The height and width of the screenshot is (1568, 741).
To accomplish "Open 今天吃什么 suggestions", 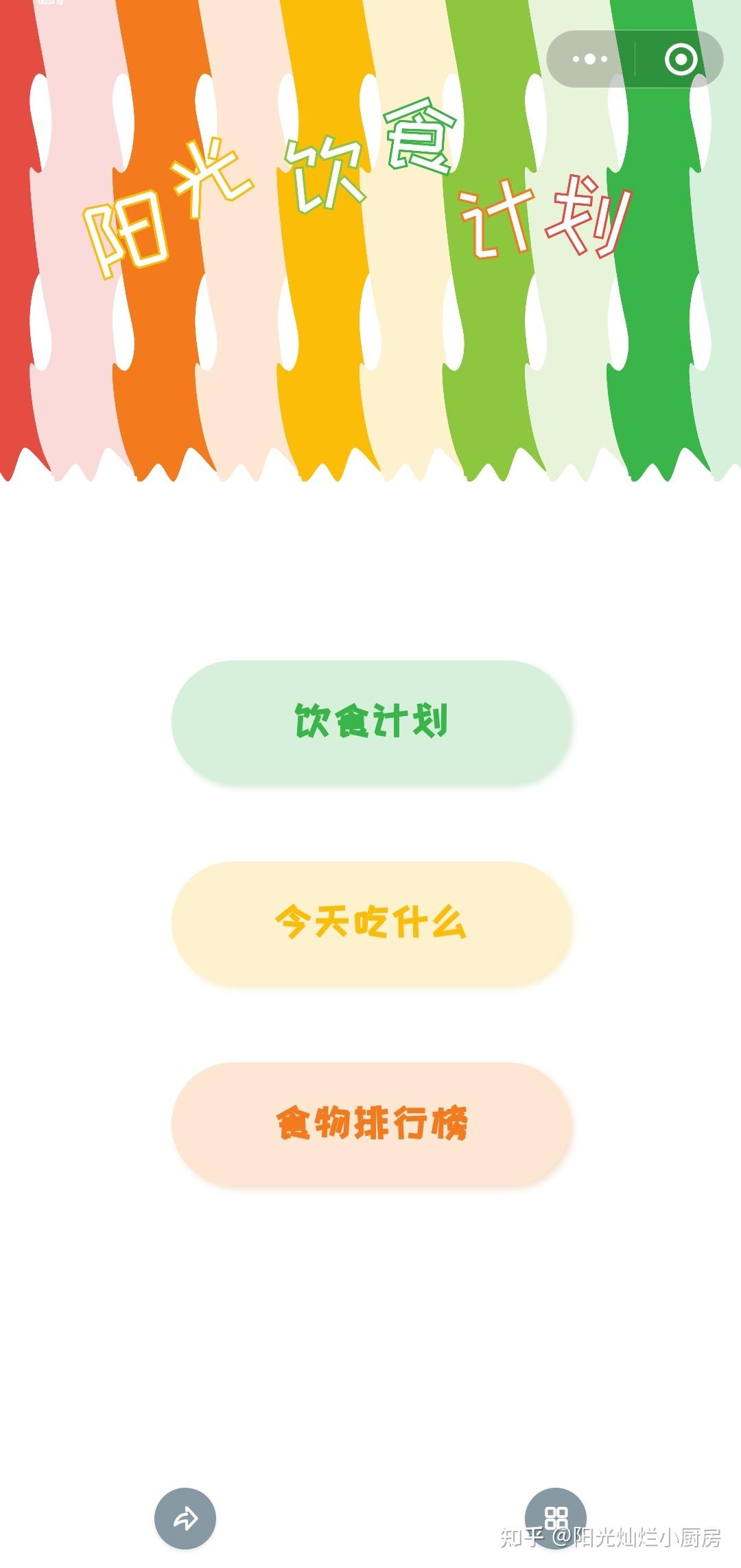I will coord(371,922).
